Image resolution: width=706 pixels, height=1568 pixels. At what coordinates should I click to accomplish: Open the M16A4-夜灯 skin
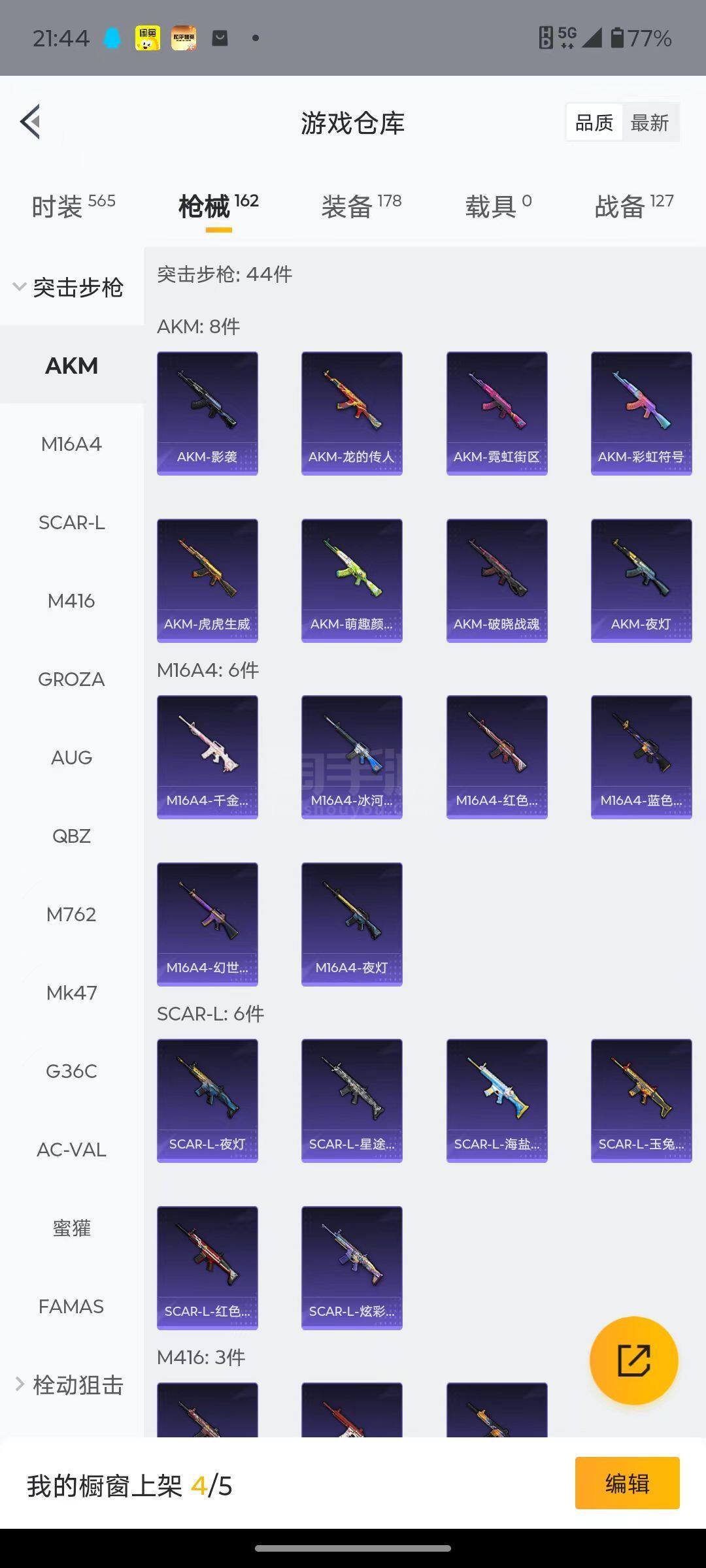pyautogui.click(x=352, y=924)
